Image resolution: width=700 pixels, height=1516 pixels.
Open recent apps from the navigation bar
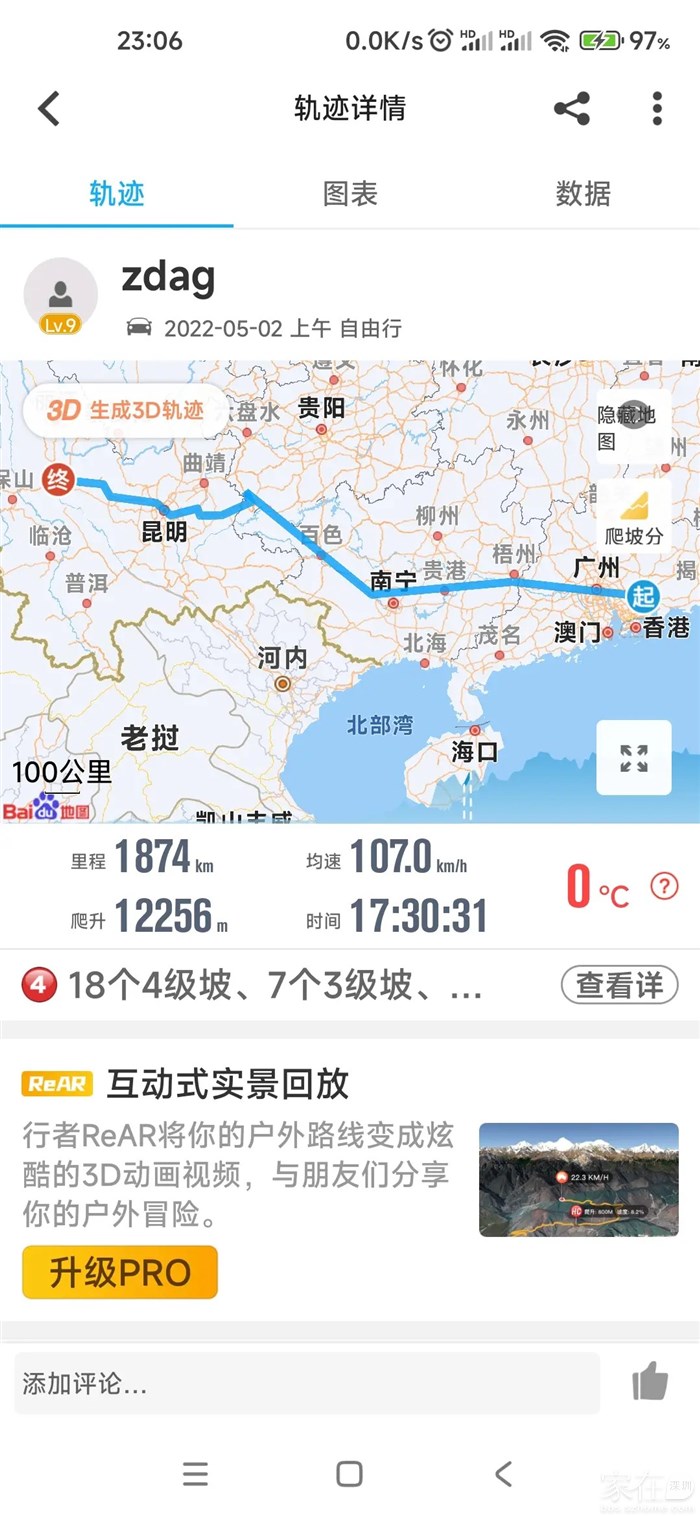click(196, 1473)
